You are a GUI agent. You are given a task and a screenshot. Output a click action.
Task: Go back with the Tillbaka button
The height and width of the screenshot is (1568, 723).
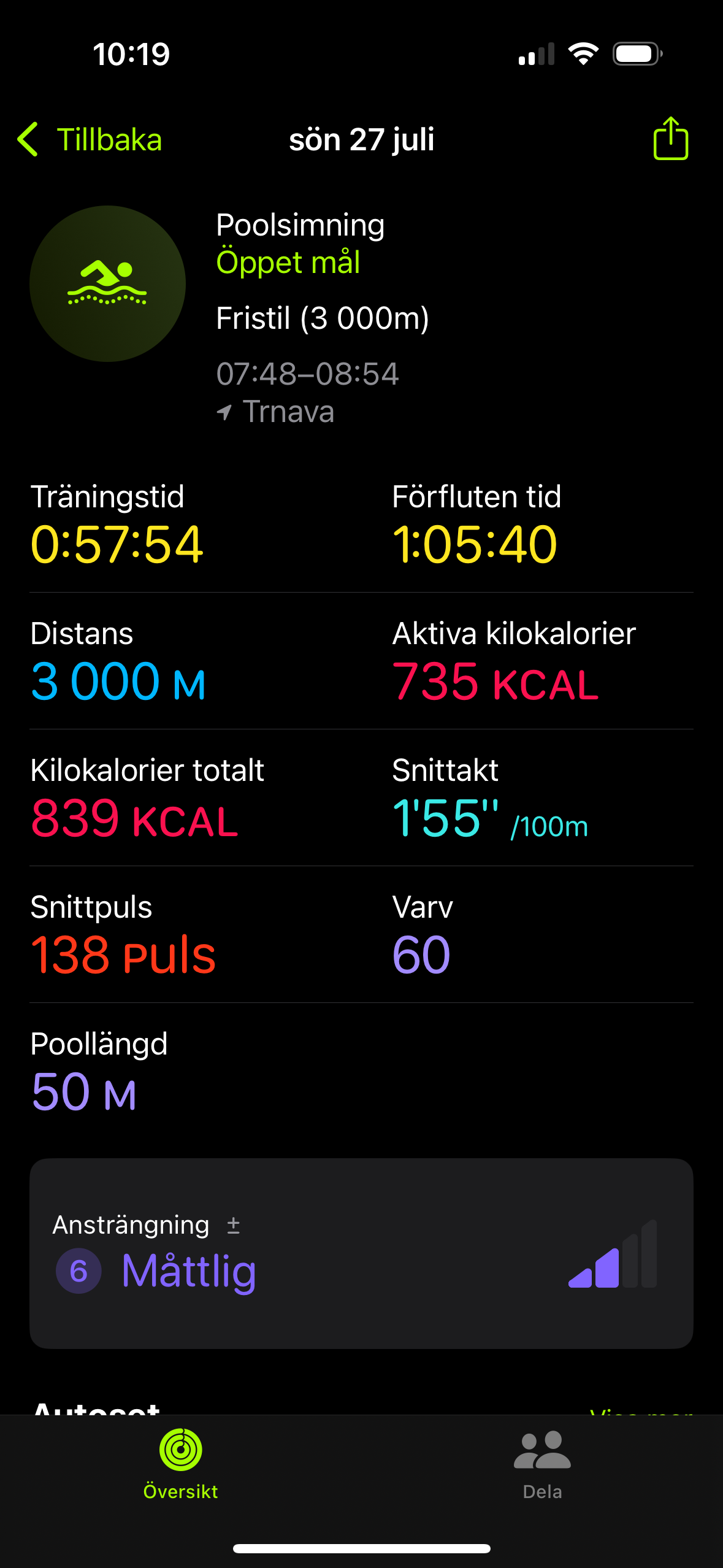point(90,140)
